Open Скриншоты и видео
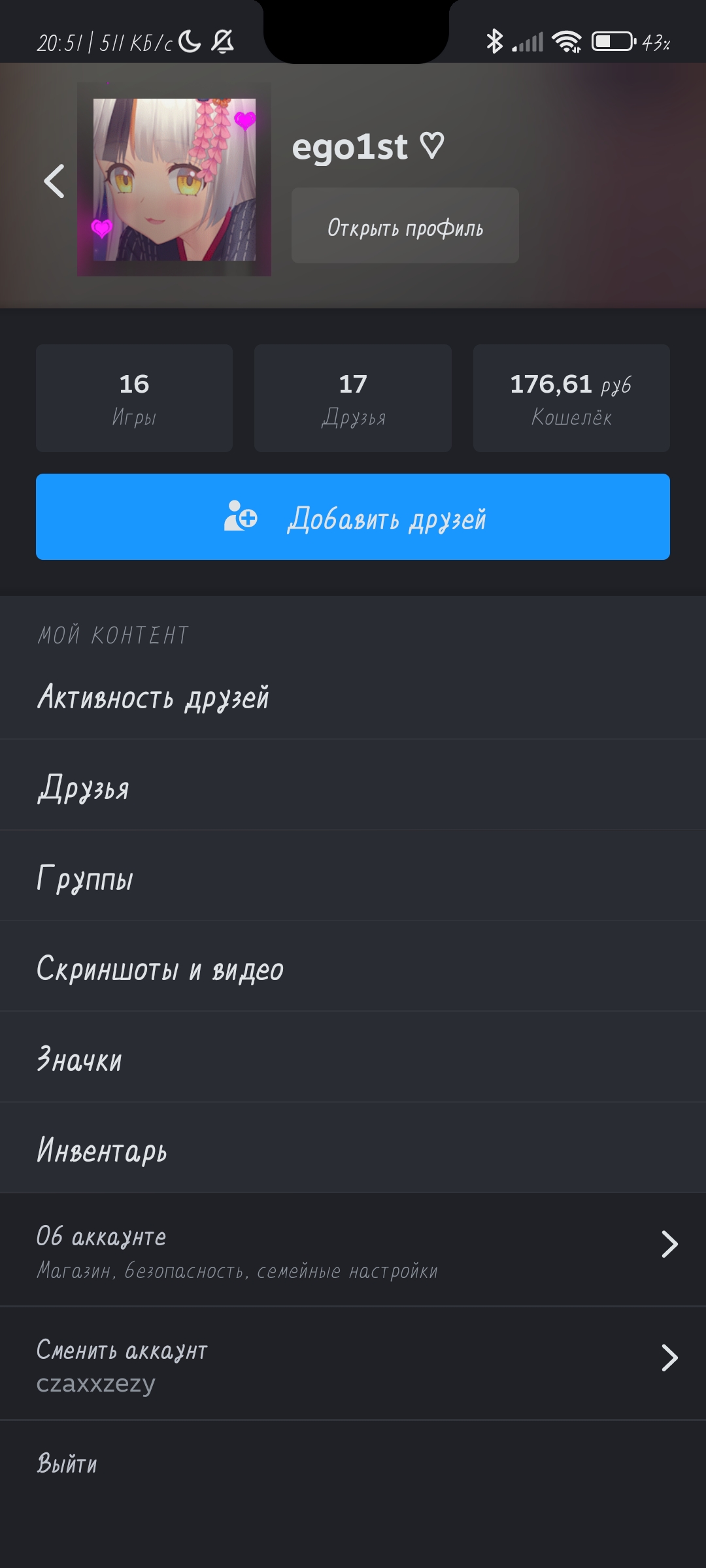Screen dimensions: 706x1568 tap(353, 970)
